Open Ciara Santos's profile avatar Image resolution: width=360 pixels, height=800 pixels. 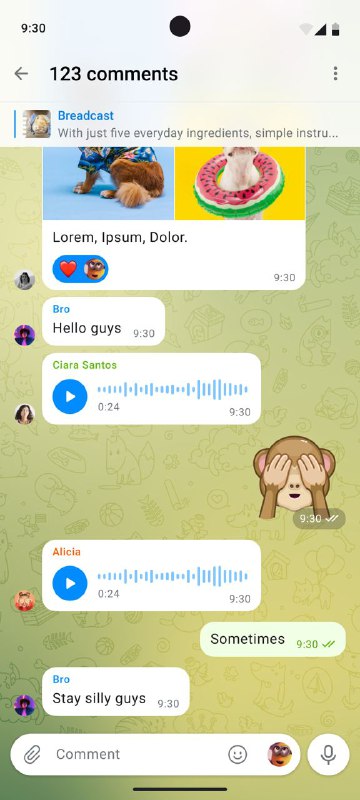coord(24,414)
